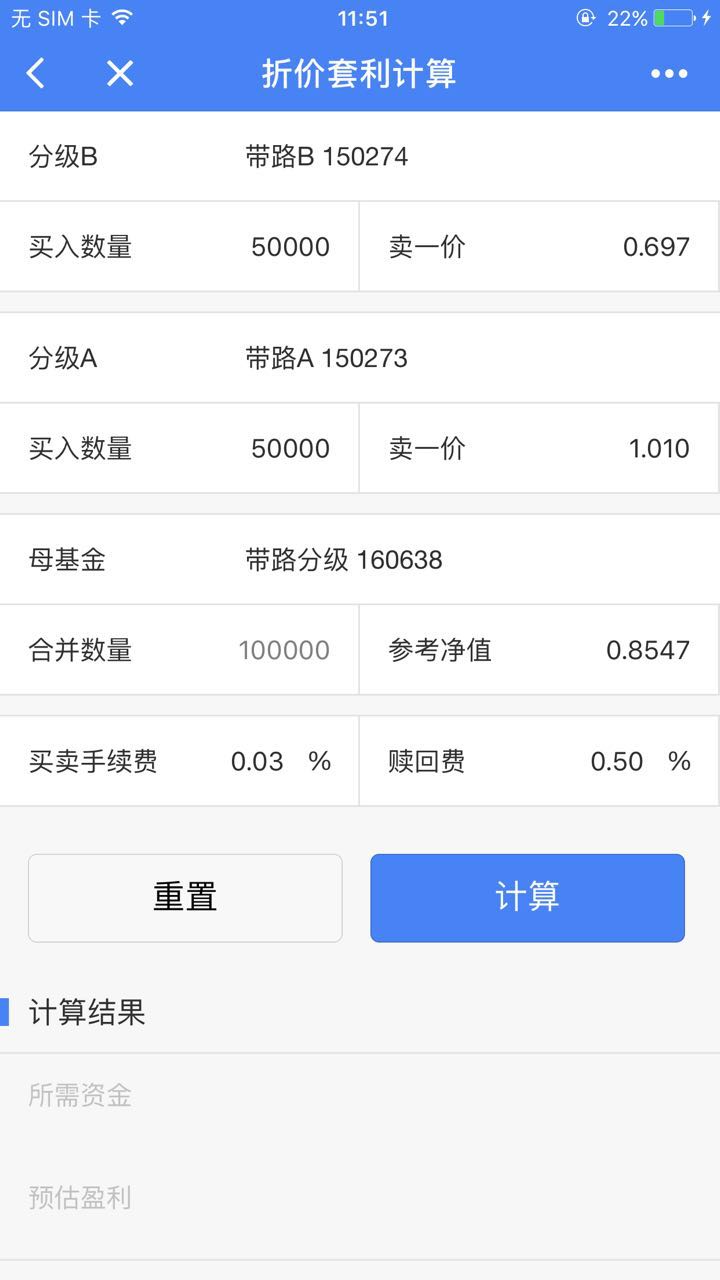Edit 分级B 买入数量 field

tap(290, 247)
